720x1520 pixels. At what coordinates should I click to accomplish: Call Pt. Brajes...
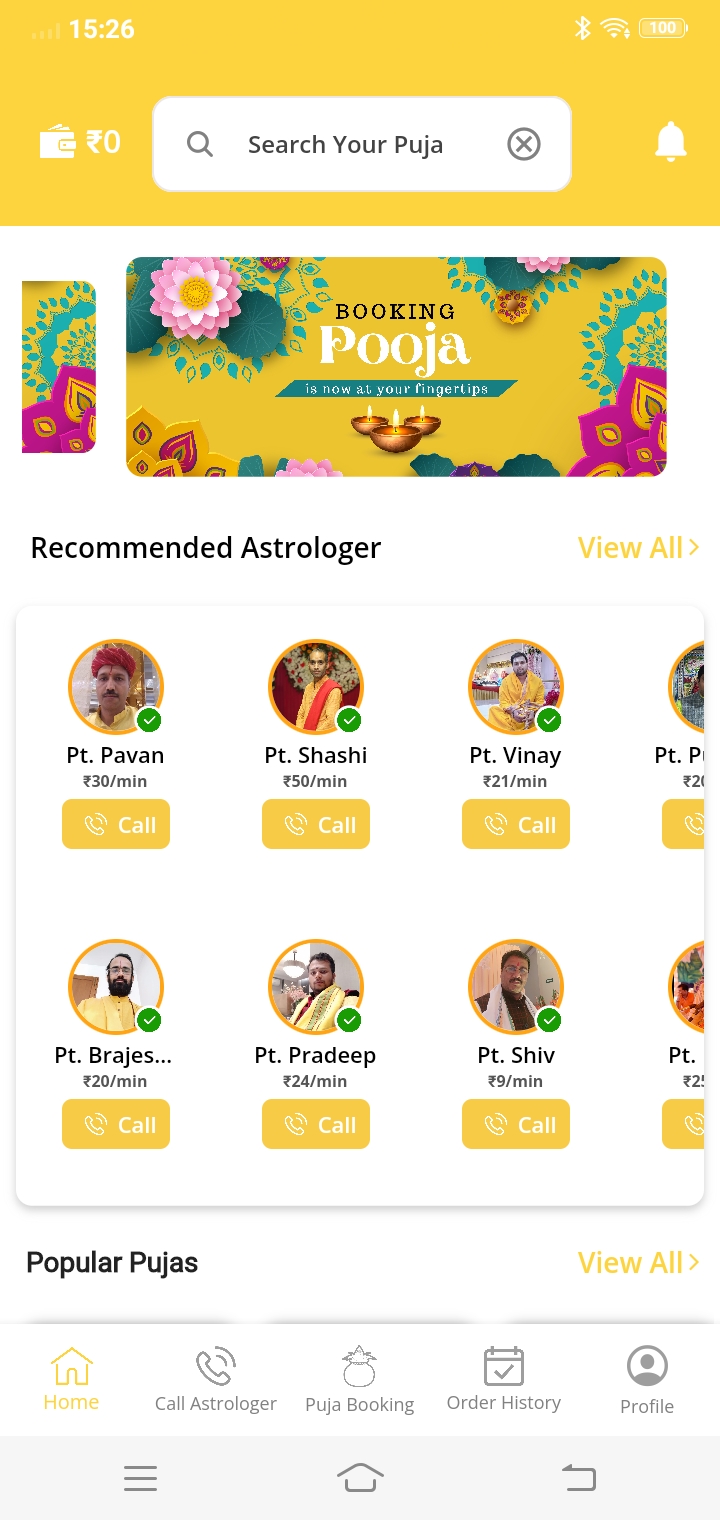[116, 1125]
